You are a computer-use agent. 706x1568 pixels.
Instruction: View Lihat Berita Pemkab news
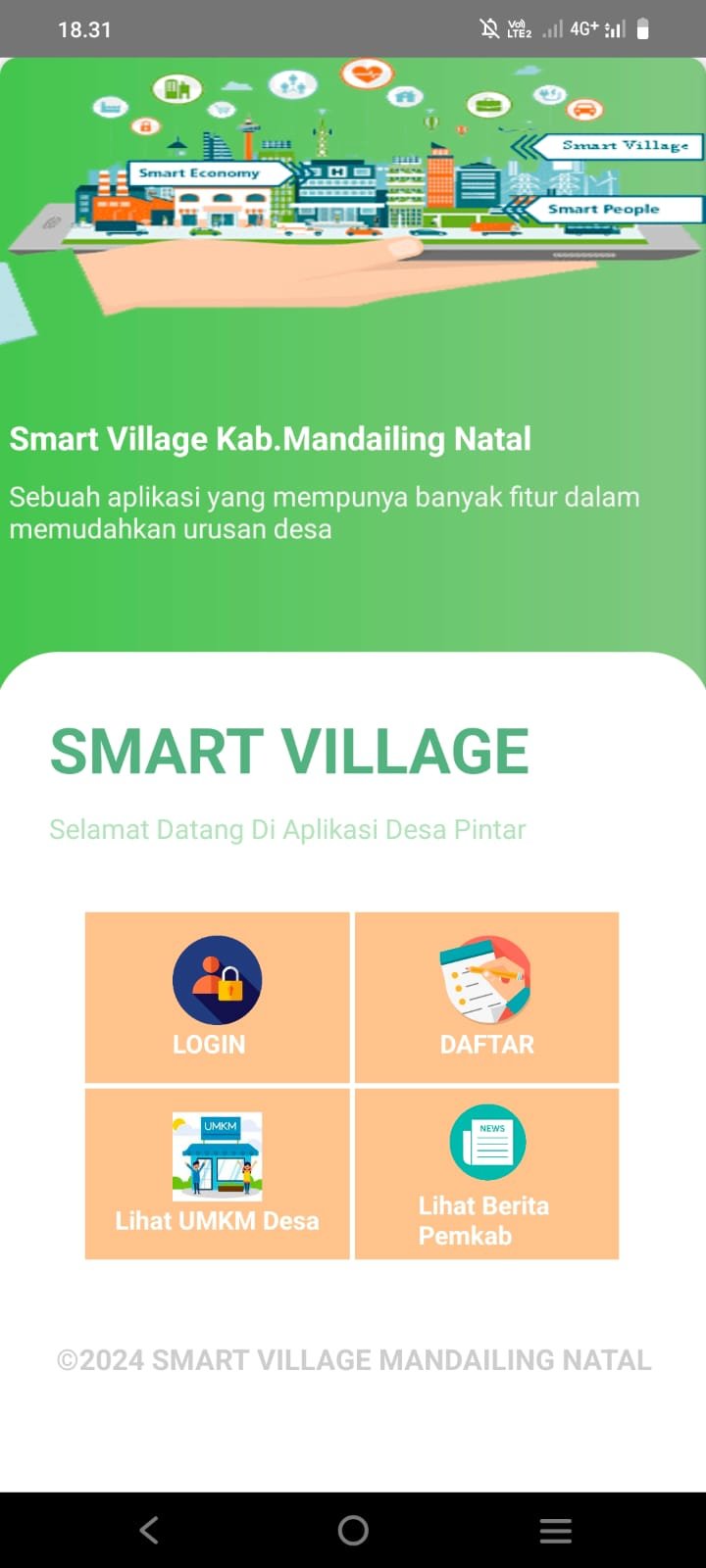click(486, 1173)
